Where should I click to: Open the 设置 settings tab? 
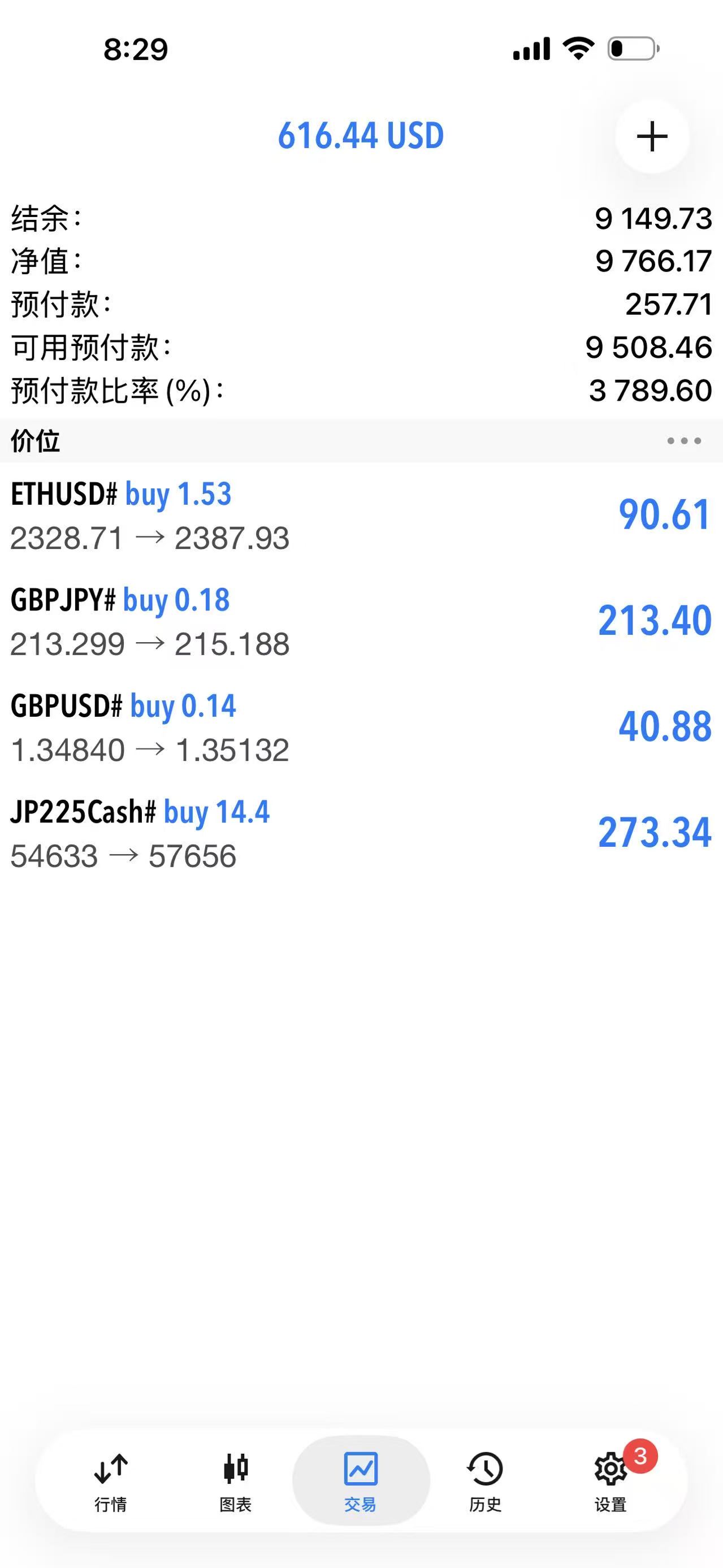[x=611, y=1482]
